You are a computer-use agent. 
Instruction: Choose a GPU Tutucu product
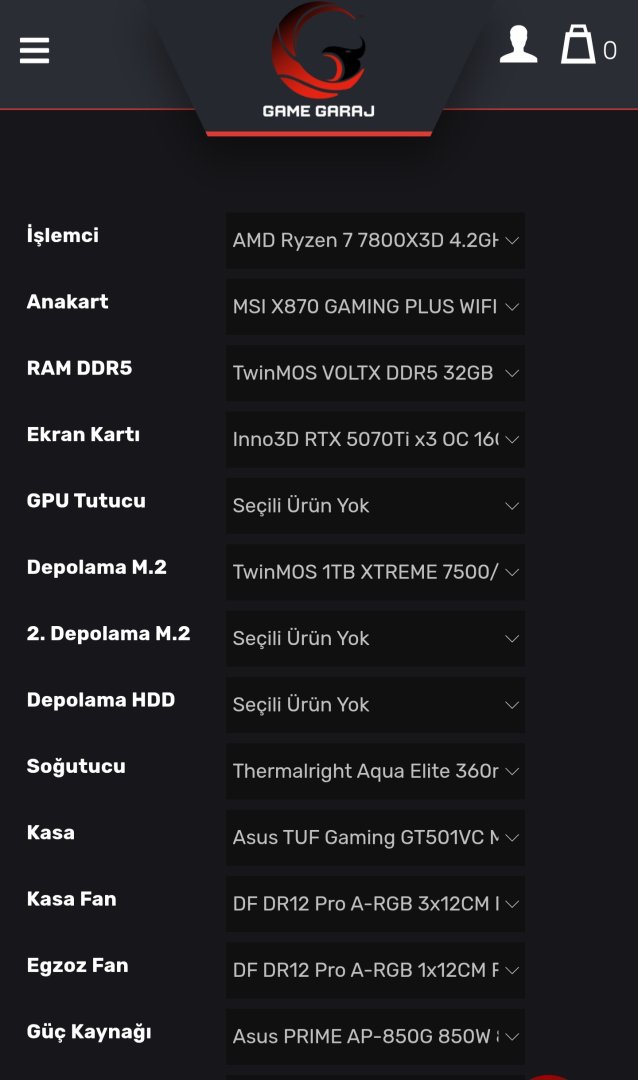[375, 506]
